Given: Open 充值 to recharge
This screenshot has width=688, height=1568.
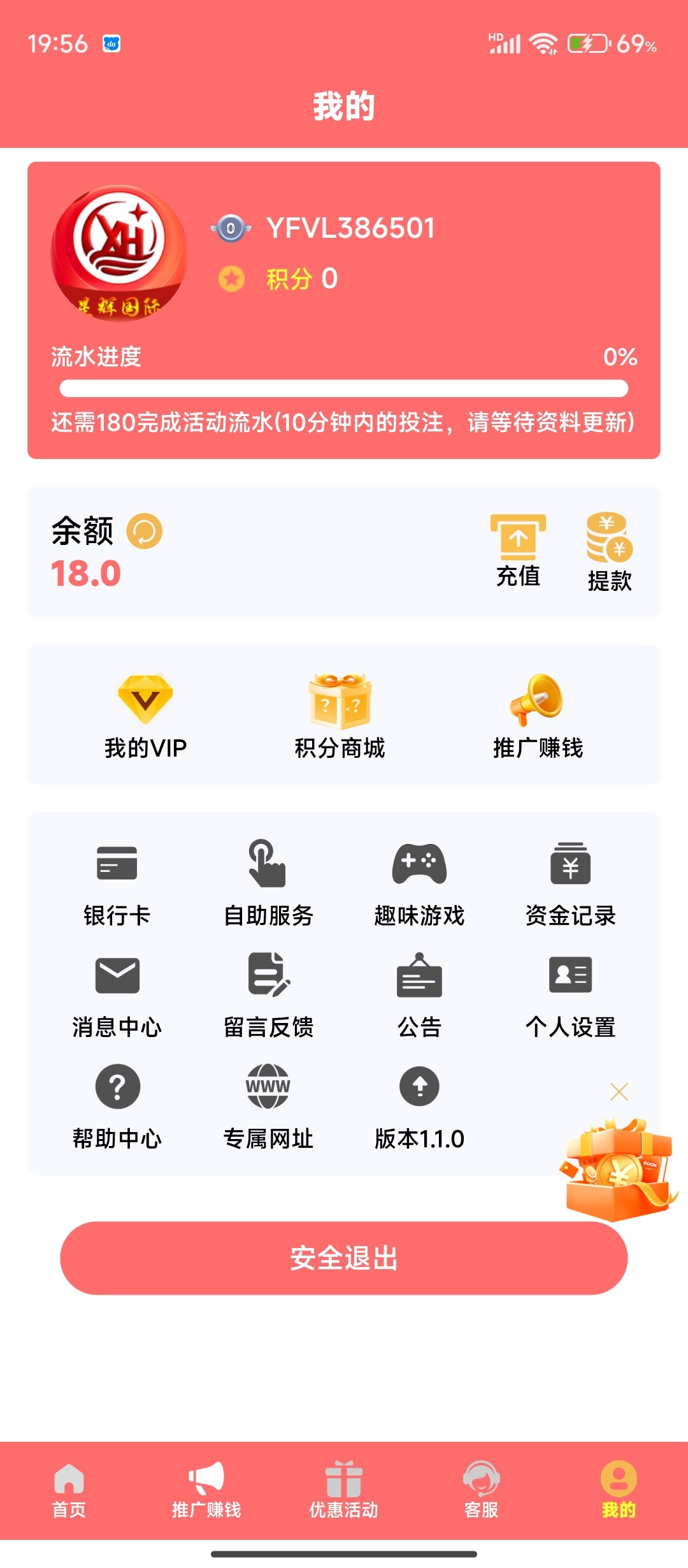Looking at the screenshot, I should [x=518, y=551].
